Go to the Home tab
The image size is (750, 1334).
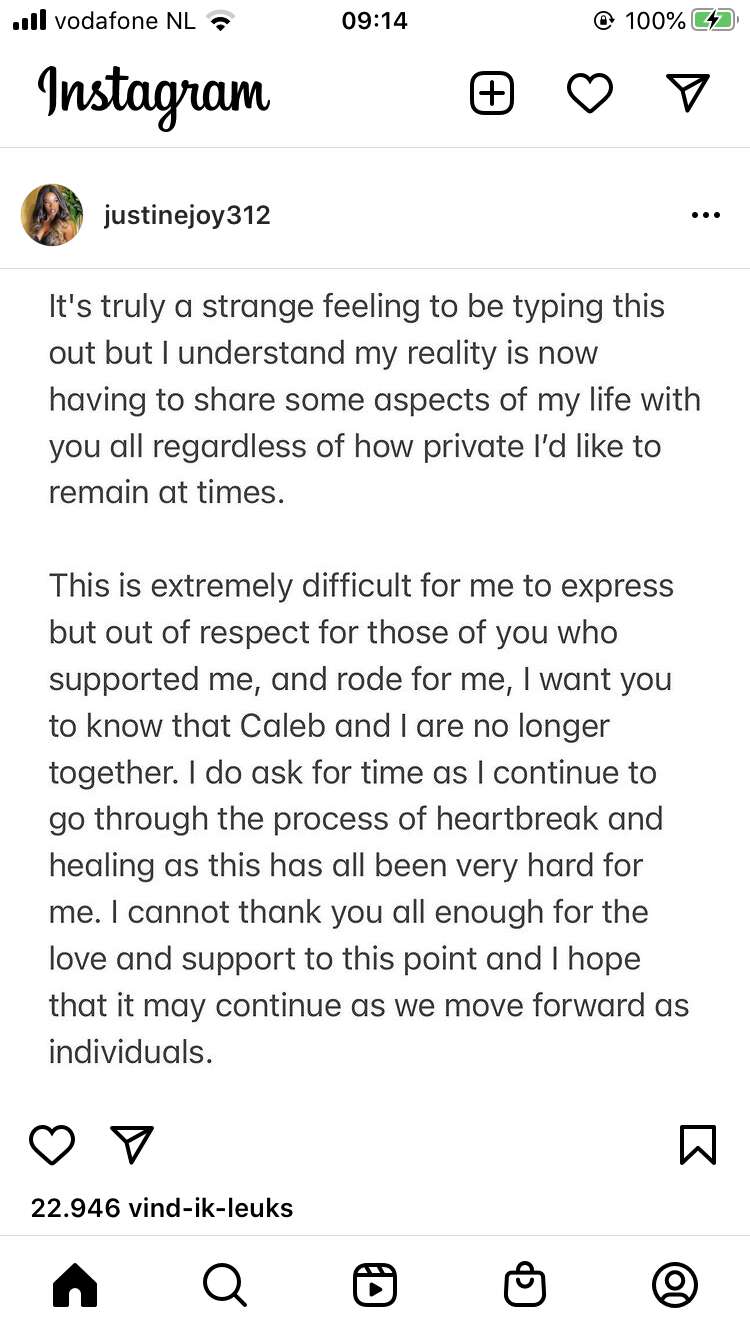click(75, 1285)
